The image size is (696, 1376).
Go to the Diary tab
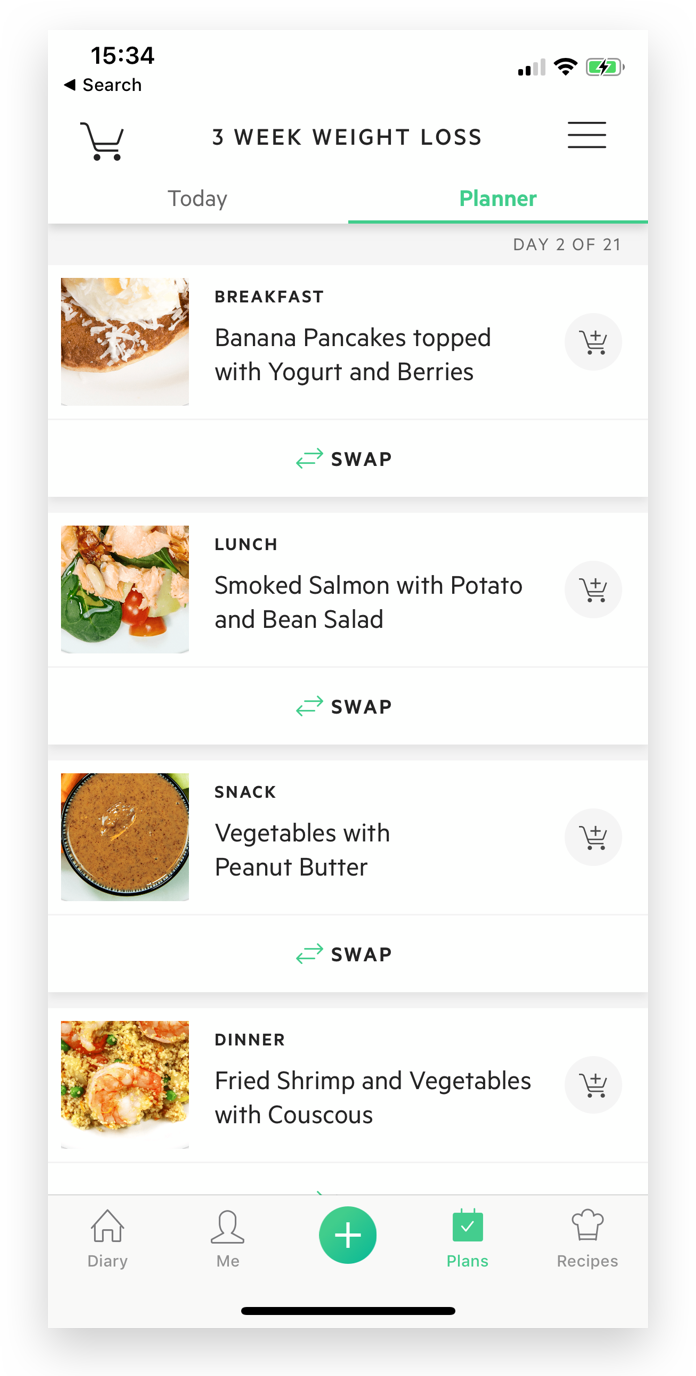(x=107, y=1240)
